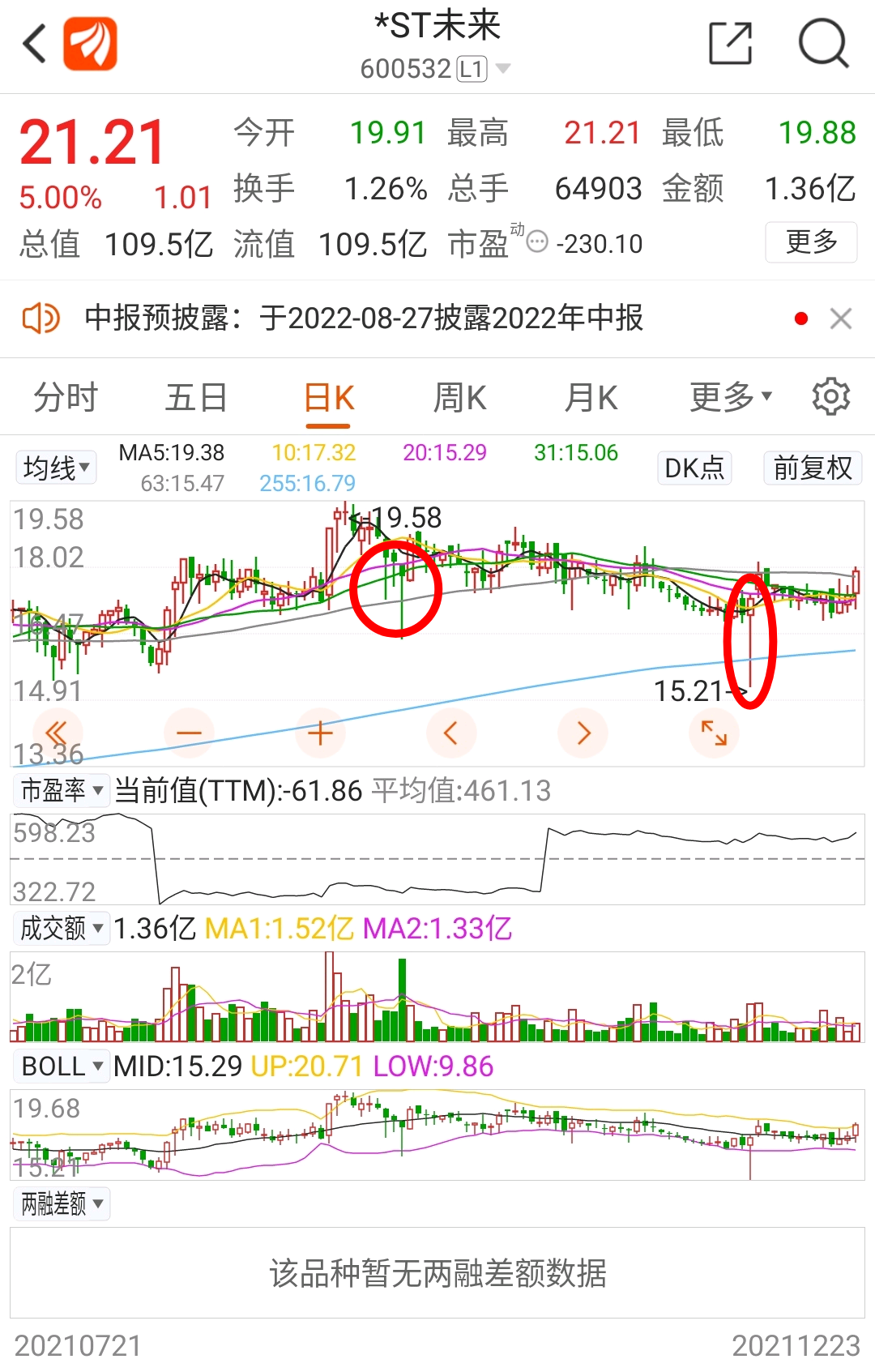Open the 均线 indicator dropdown
875x1372 pixels.
pos(56,468)
